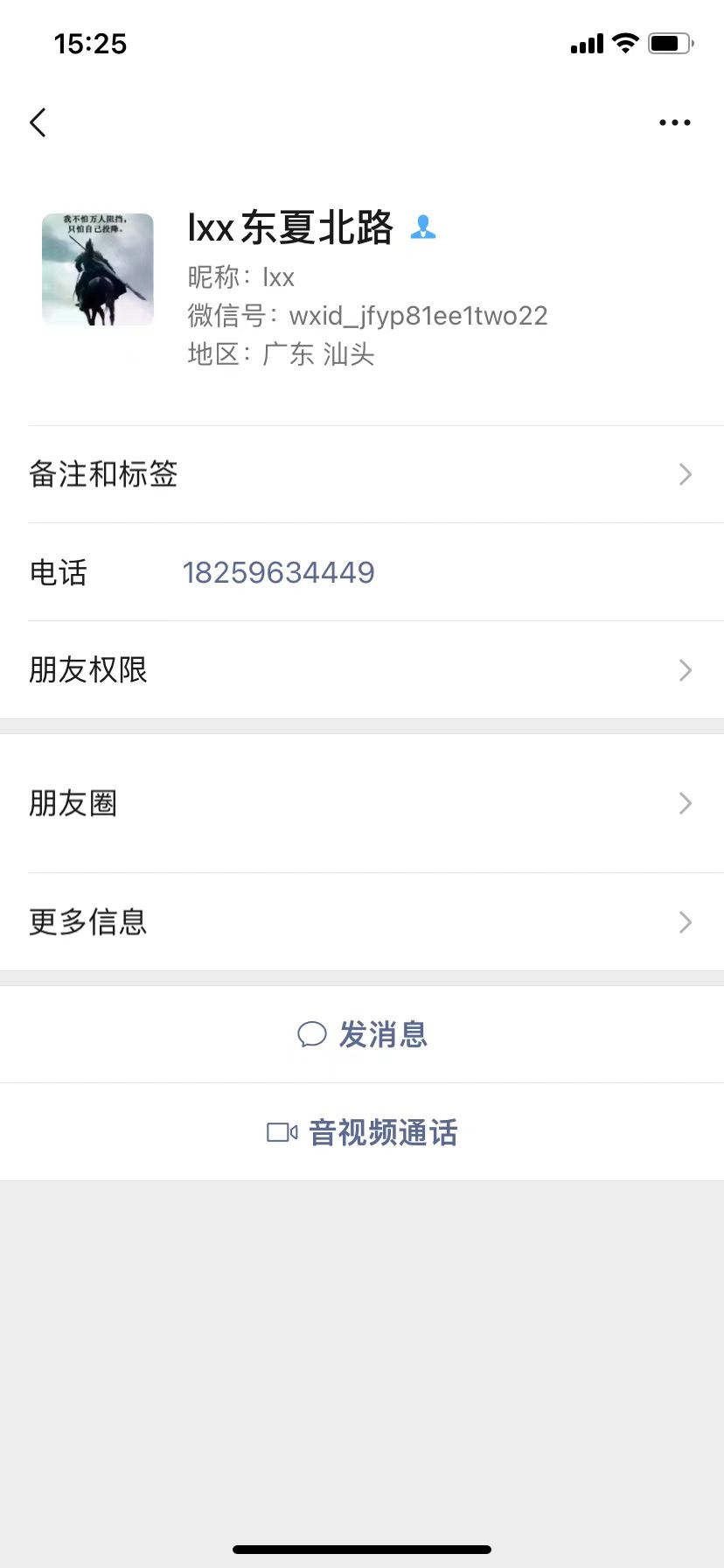Open the more options menu via ellipsis icon
The width and height of the screenshot is (724, 1568).
674,122
